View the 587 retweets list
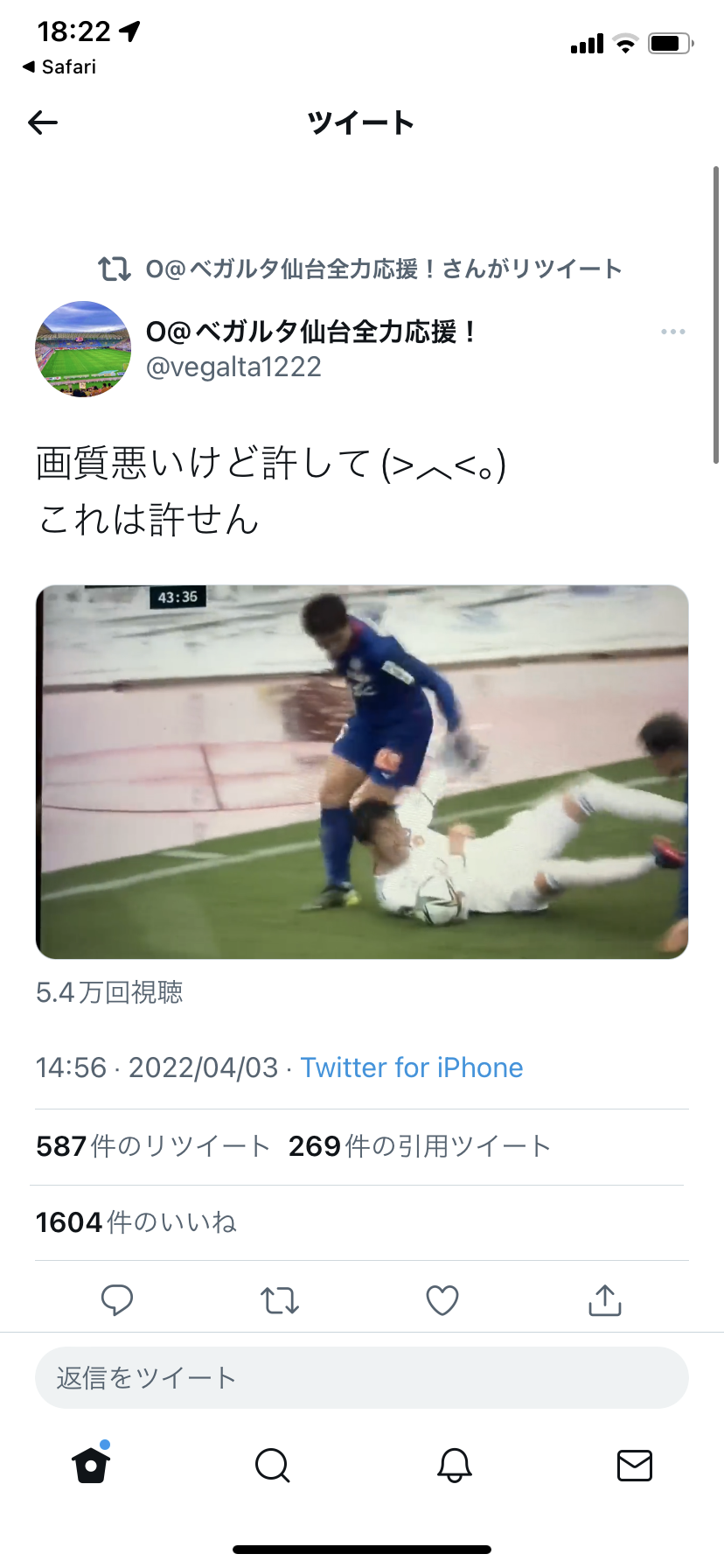 (153, 1146)
